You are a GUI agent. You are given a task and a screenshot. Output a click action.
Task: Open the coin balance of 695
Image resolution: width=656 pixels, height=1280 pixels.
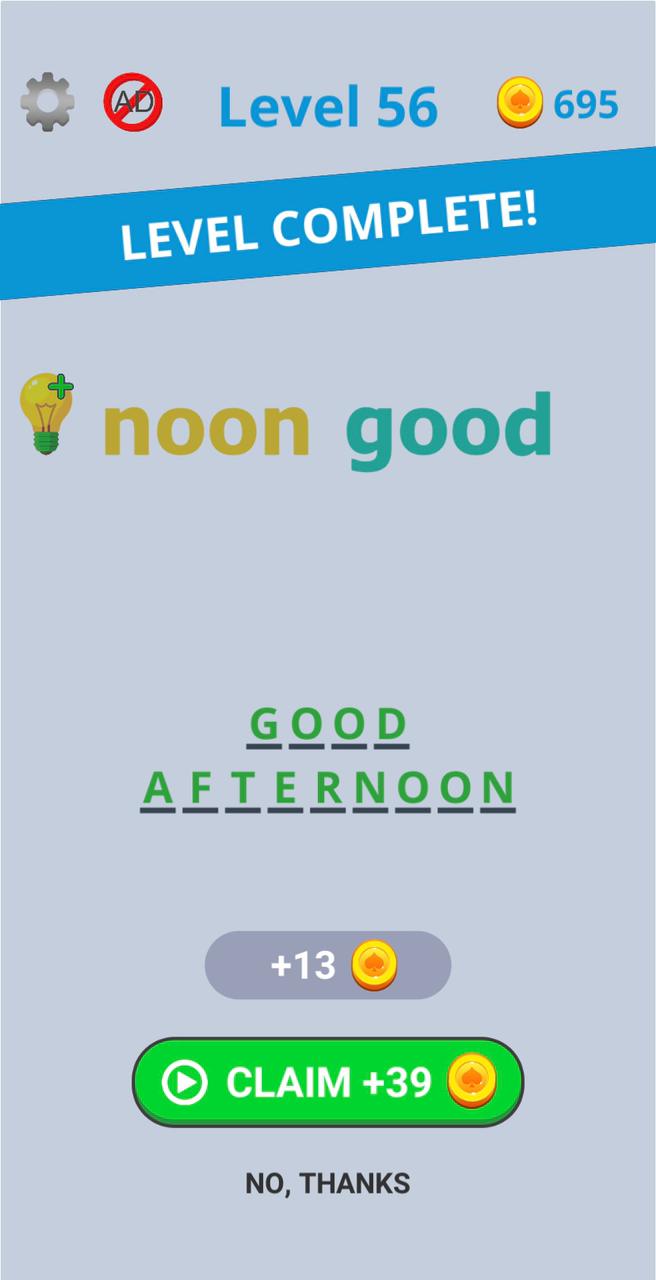(558, 104)
